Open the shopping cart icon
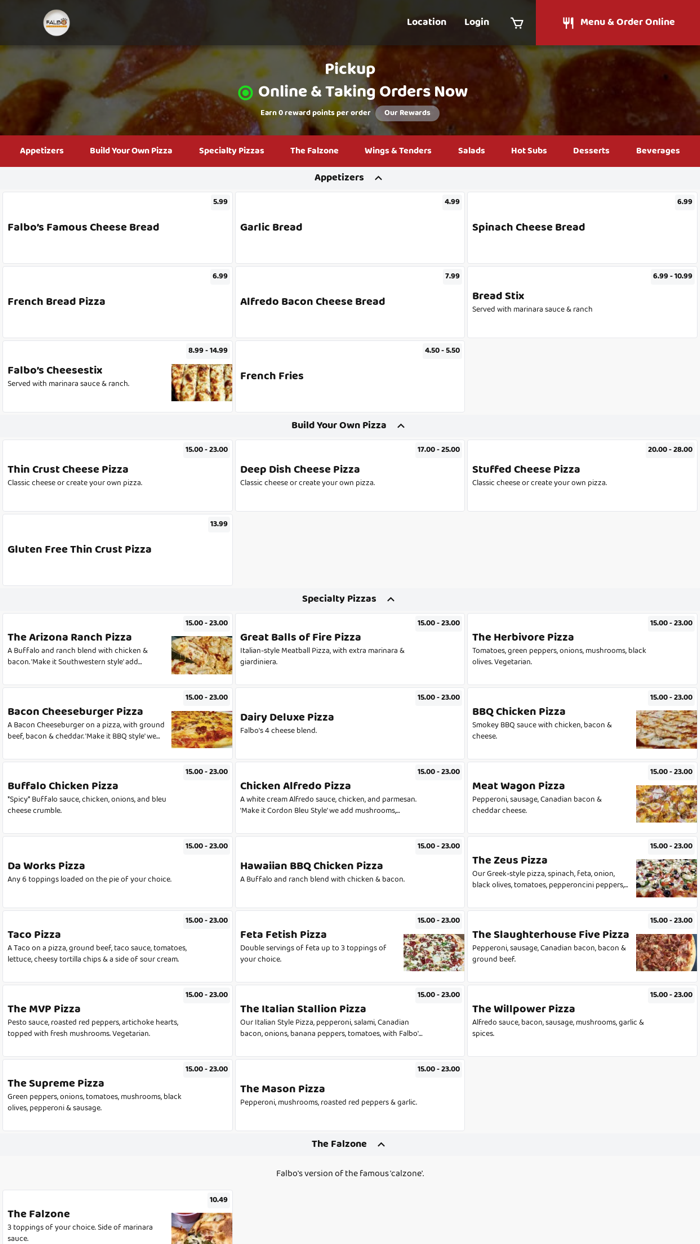This screenshot has width=700, height=1244. (x=517, y=22)
